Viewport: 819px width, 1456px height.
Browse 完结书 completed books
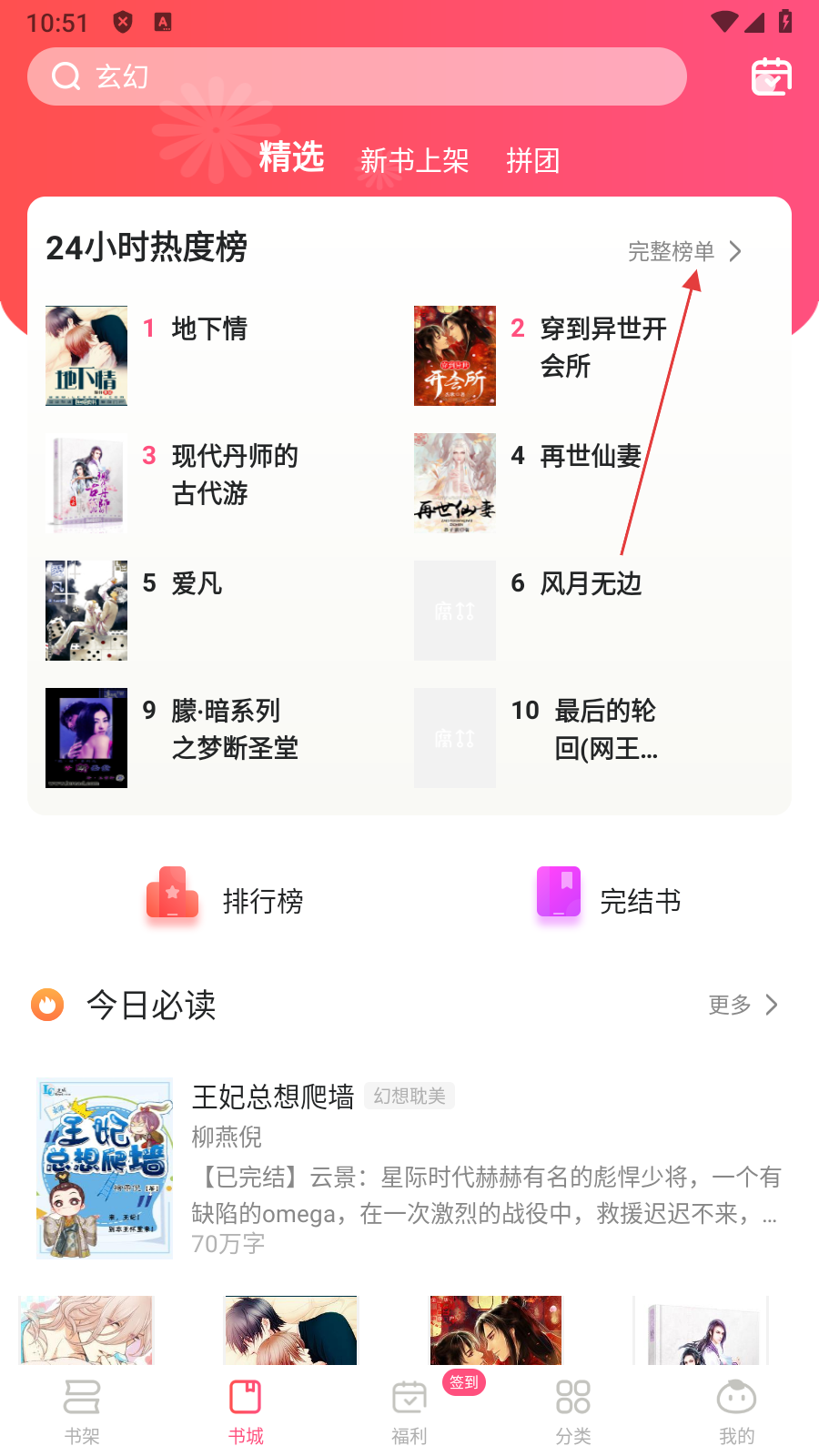(x=608, y=900)
